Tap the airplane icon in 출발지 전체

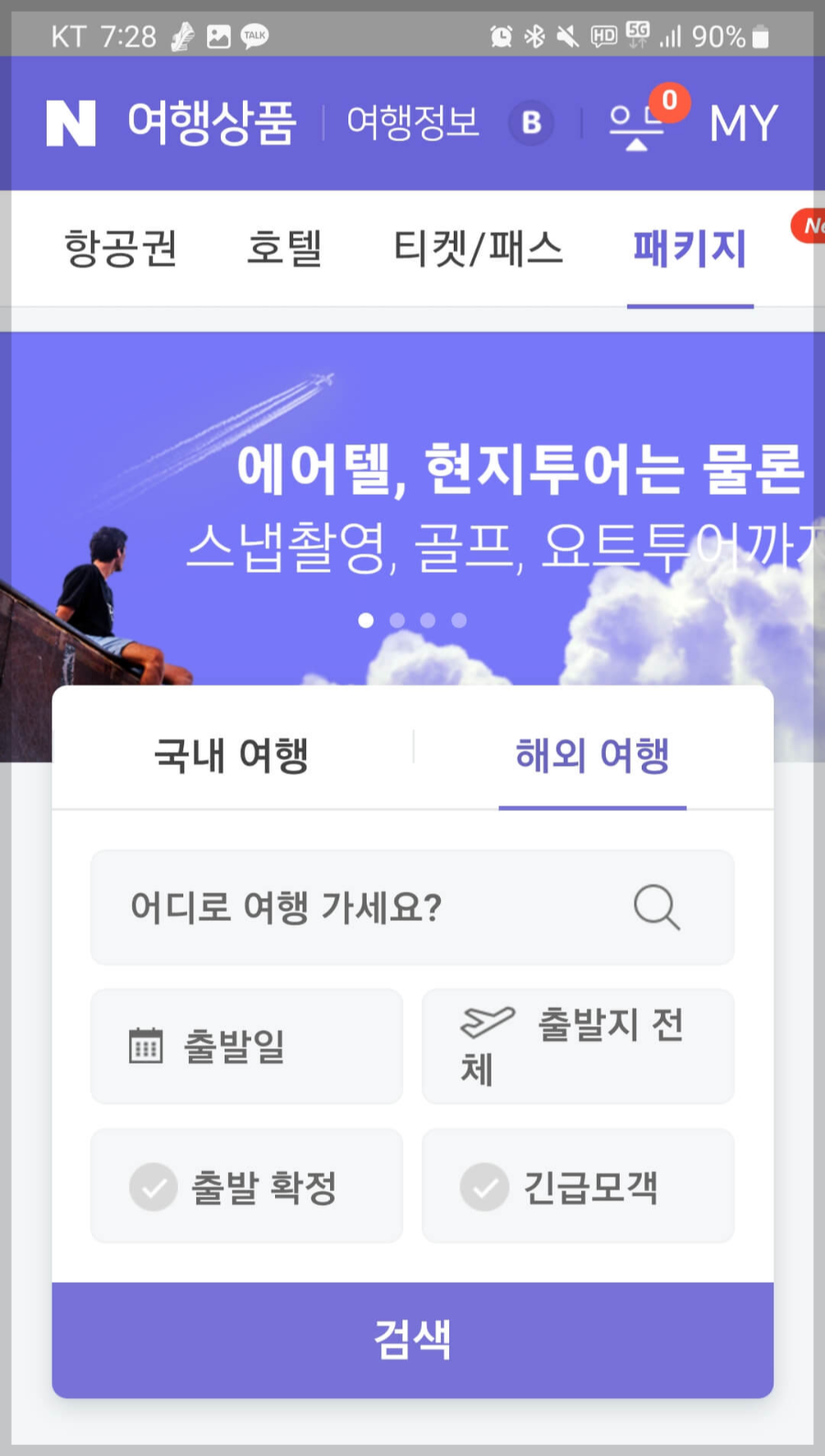pos(488,1020)
